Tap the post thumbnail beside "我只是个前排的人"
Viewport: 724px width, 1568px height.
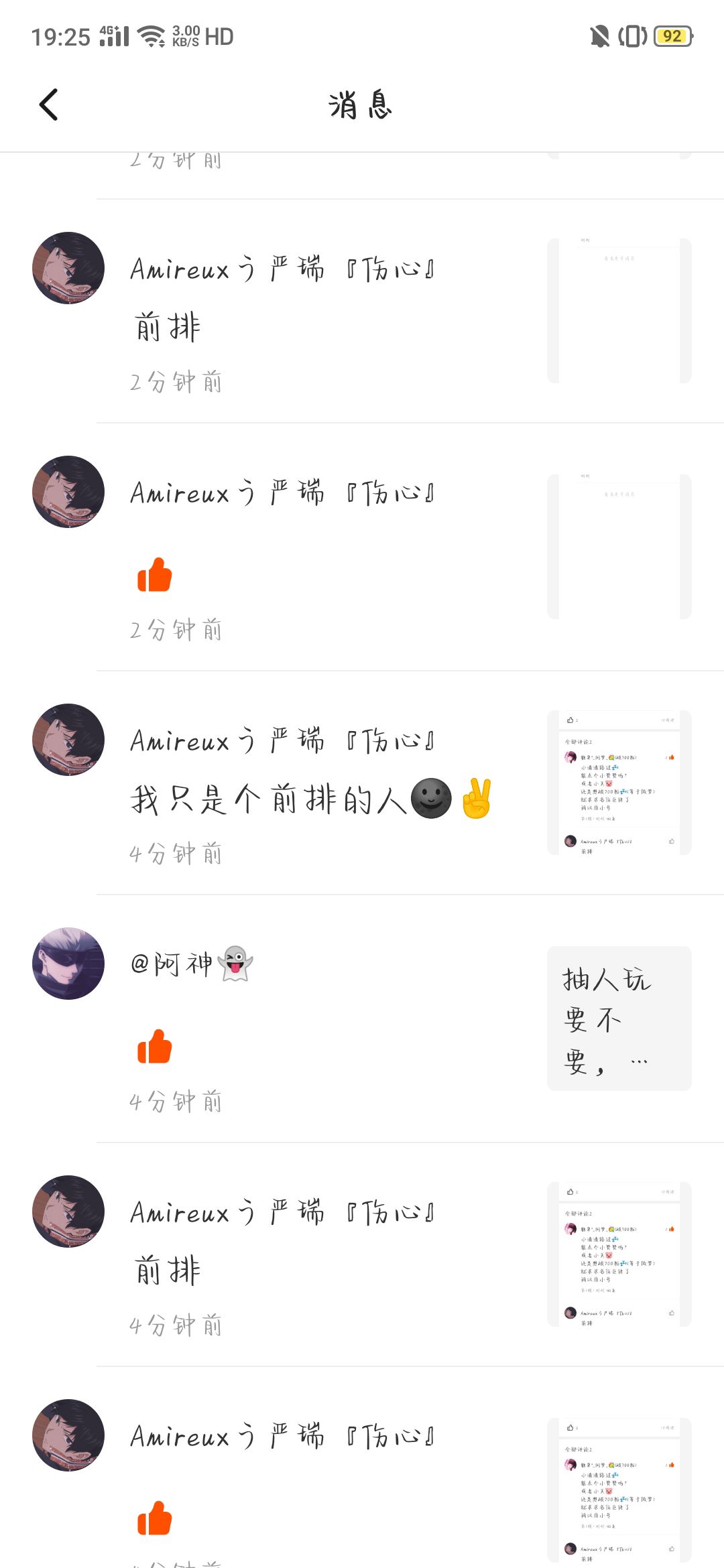619,783
